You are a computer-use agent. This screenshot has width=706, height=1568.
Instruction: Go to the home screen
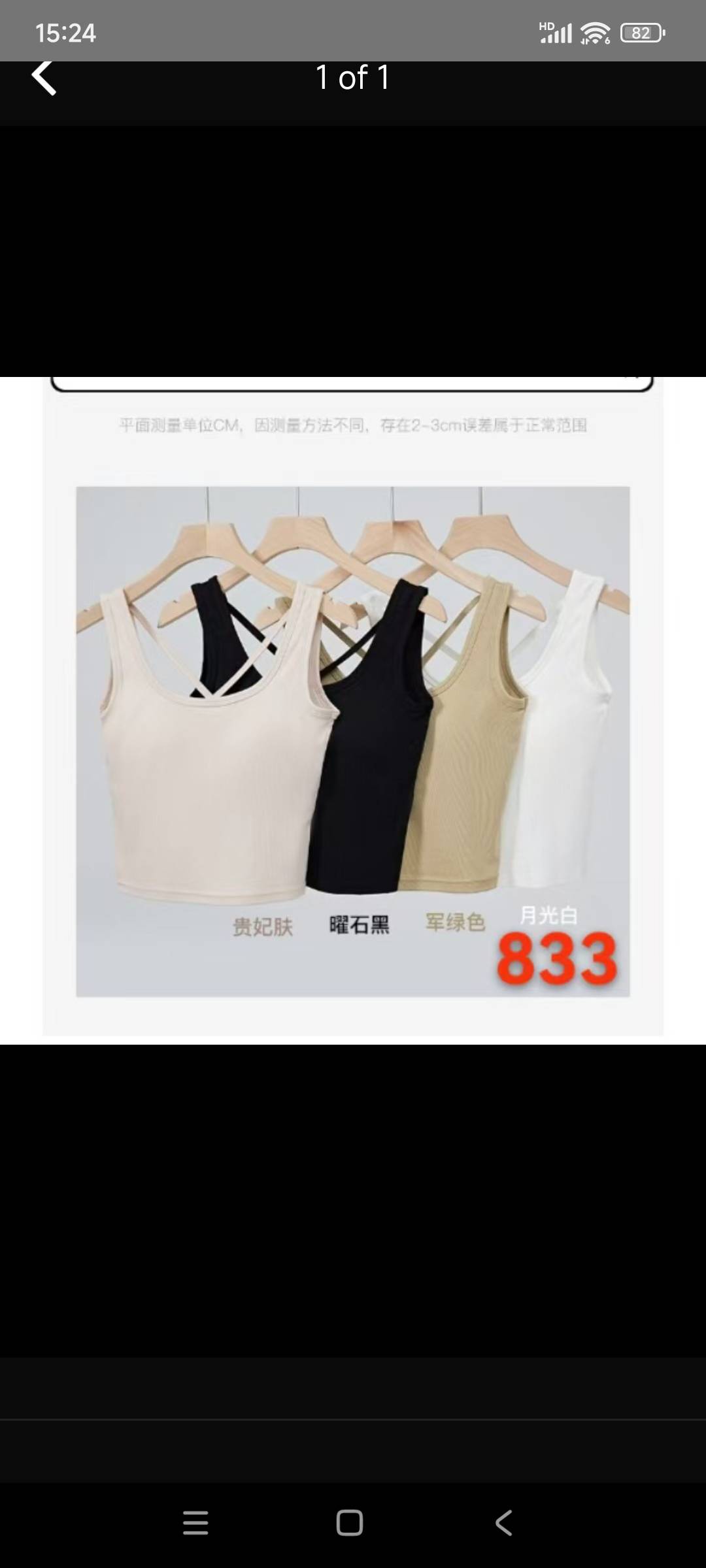(350, 1522)
